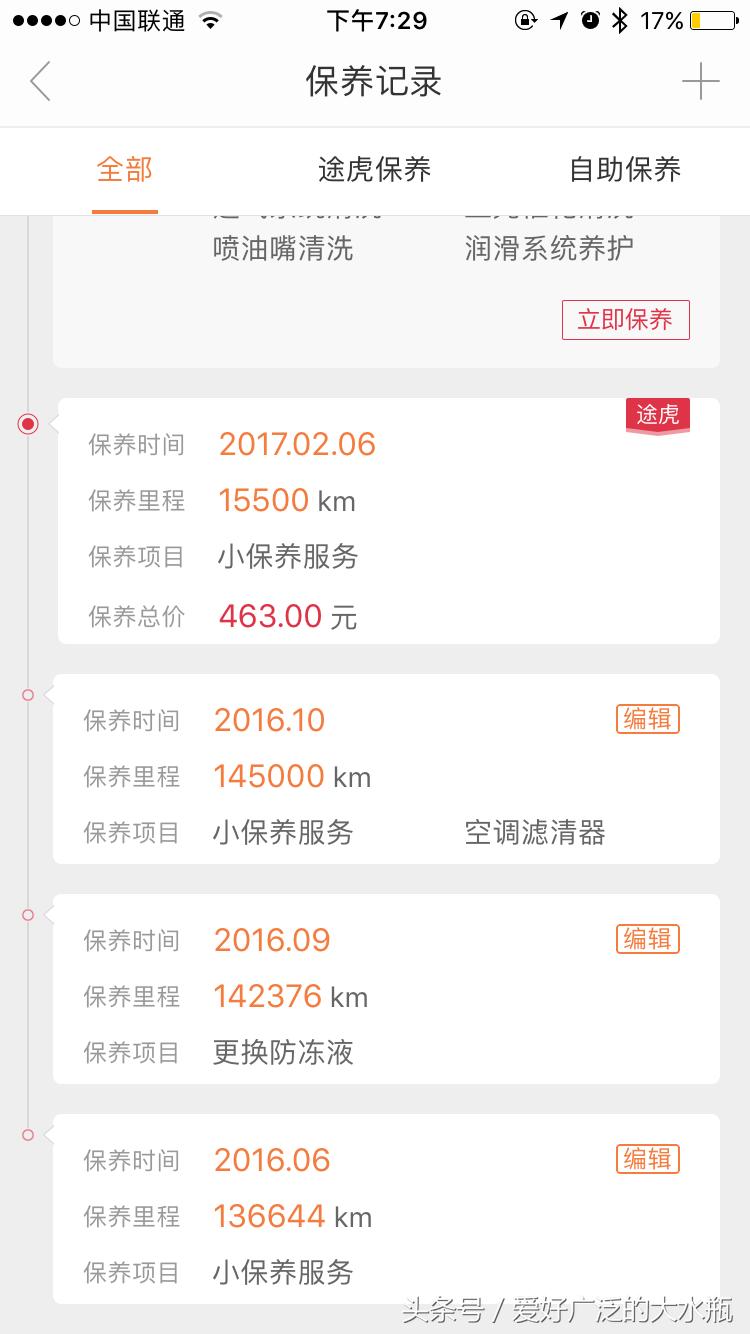
Task: Edit the 2016.06 maintenance record
Action: [647, 1158]
